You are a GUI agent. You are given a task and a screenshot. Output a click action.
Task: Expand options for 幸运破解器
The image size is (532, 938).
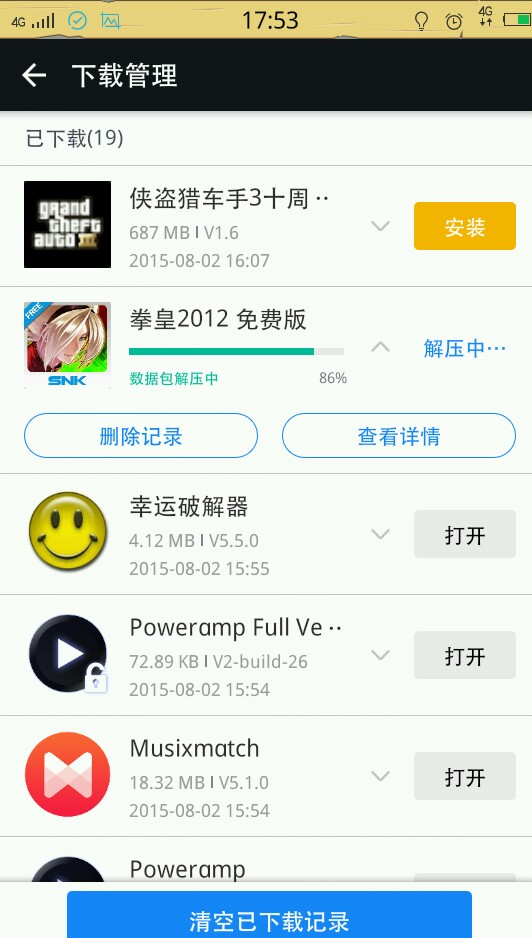pyautogui.click(x=380, y=534)
